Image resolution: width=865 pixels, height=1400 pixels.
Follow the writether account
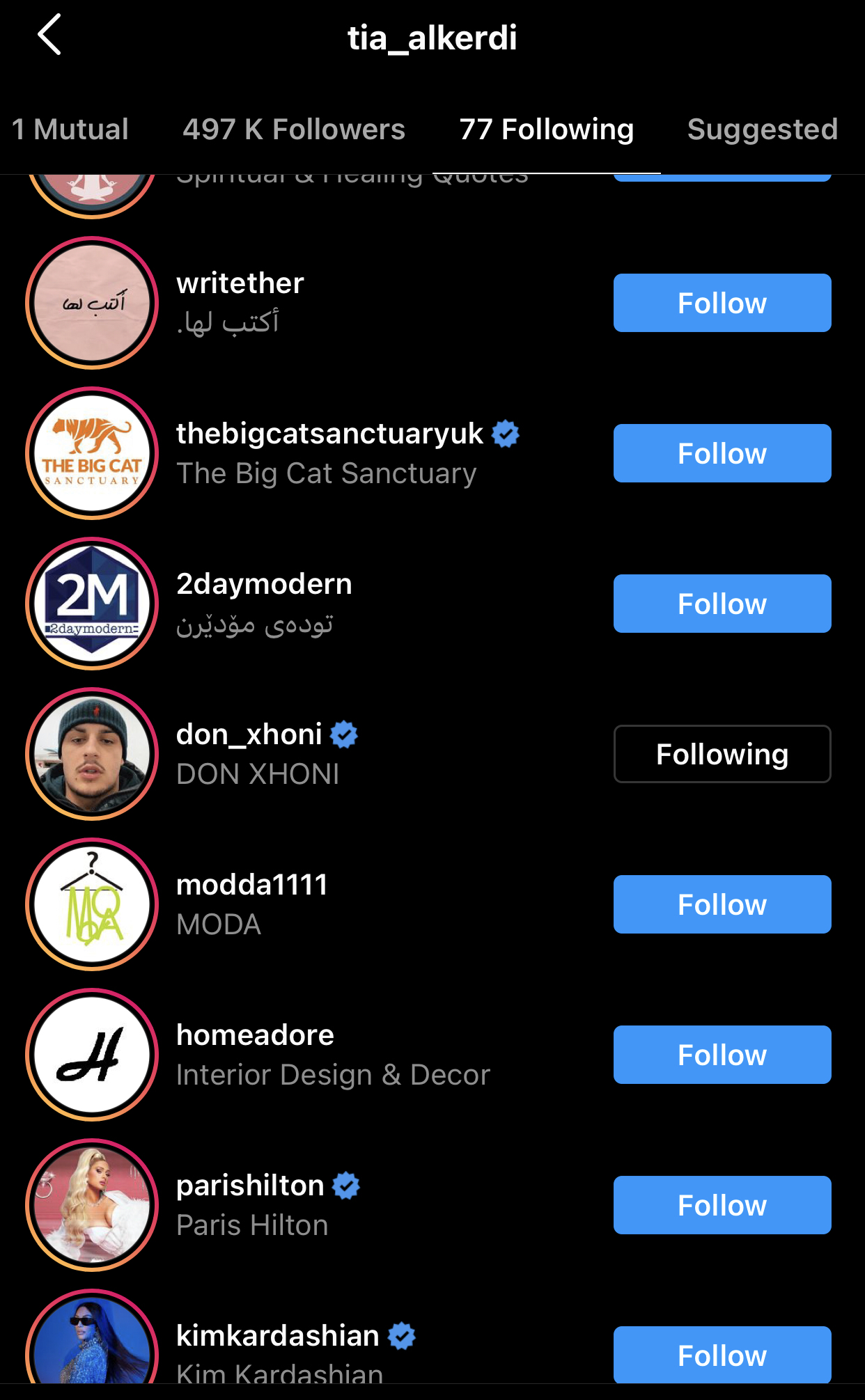722,303
